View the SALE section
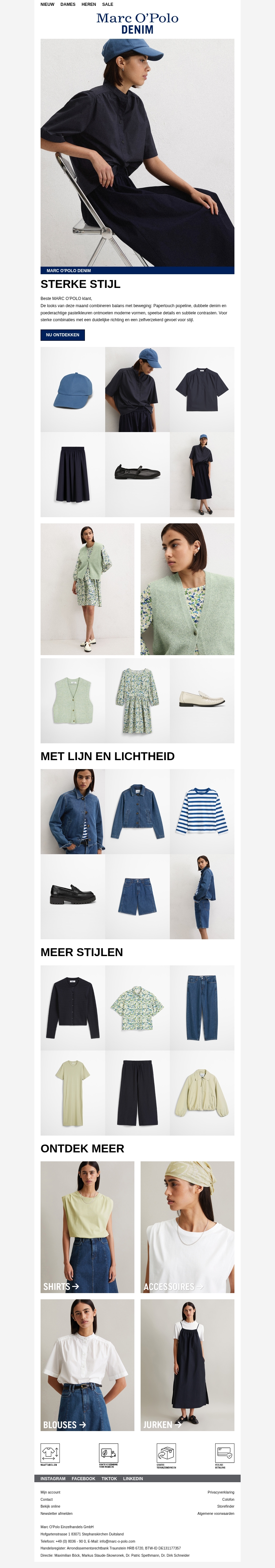The height and width of the screenshot is (1568, 275). pos(107,4)
